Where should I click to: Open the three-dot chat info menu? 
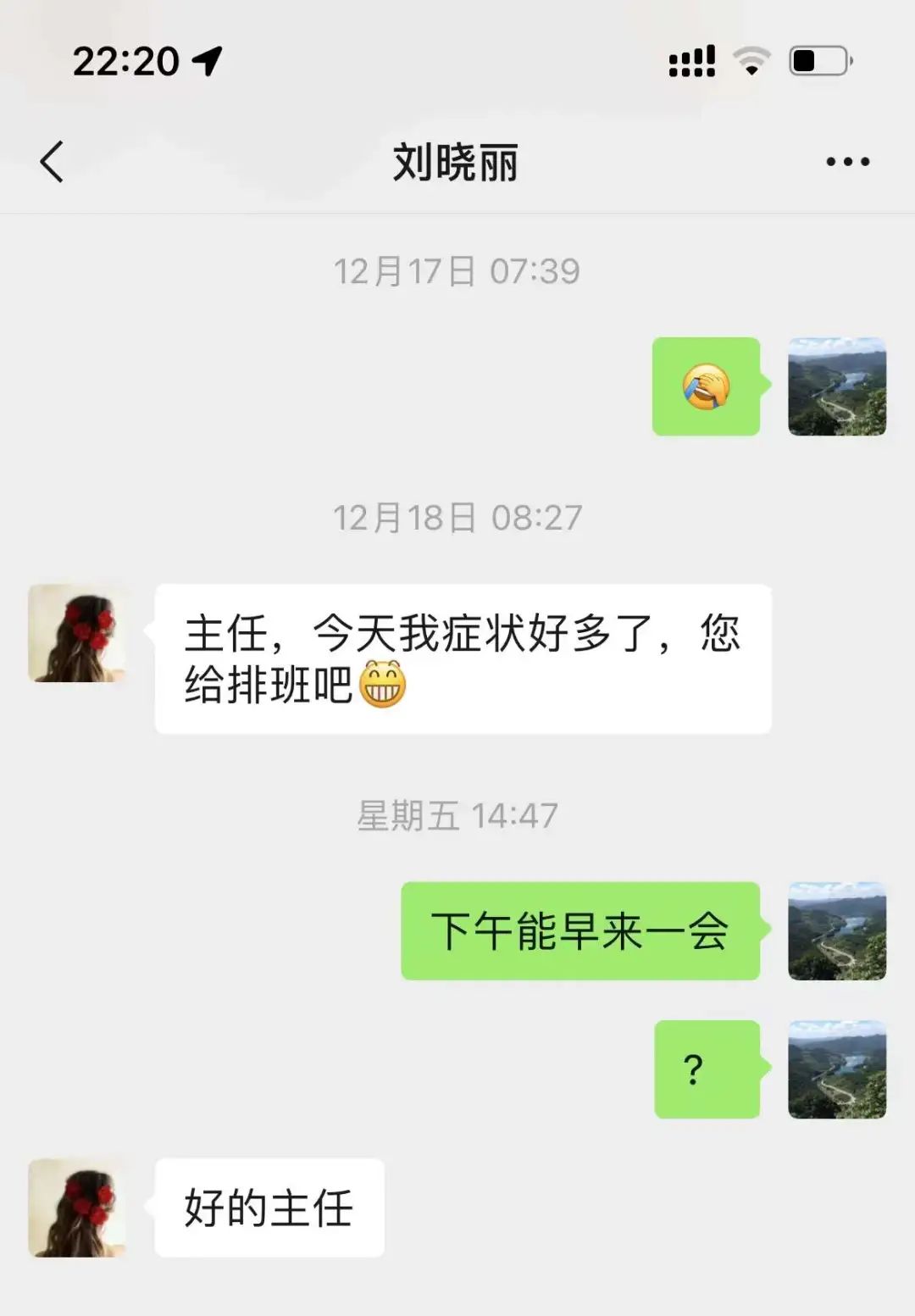[847, 161]
